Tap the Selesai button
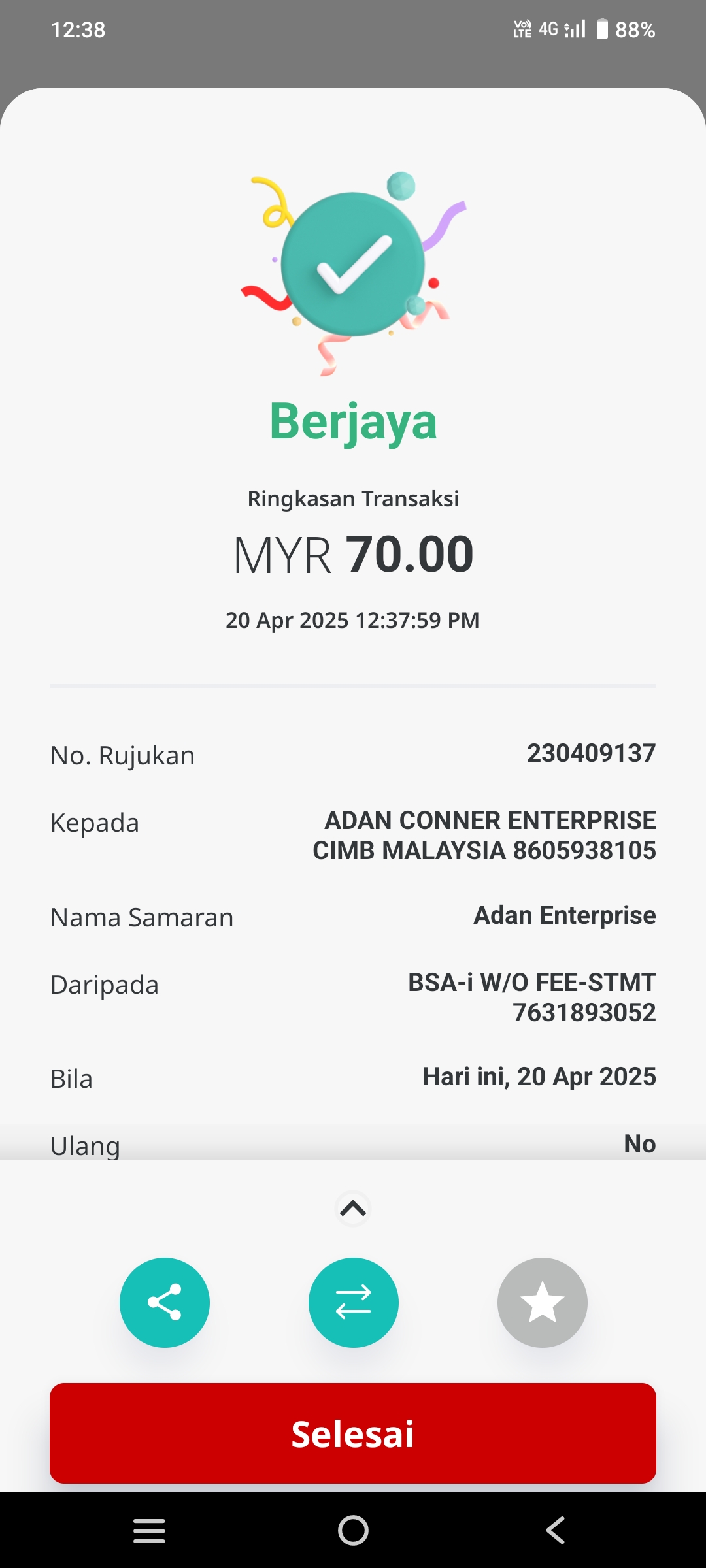The width and height of the screenshot is (706, 1568). [x=353, y=1433]
